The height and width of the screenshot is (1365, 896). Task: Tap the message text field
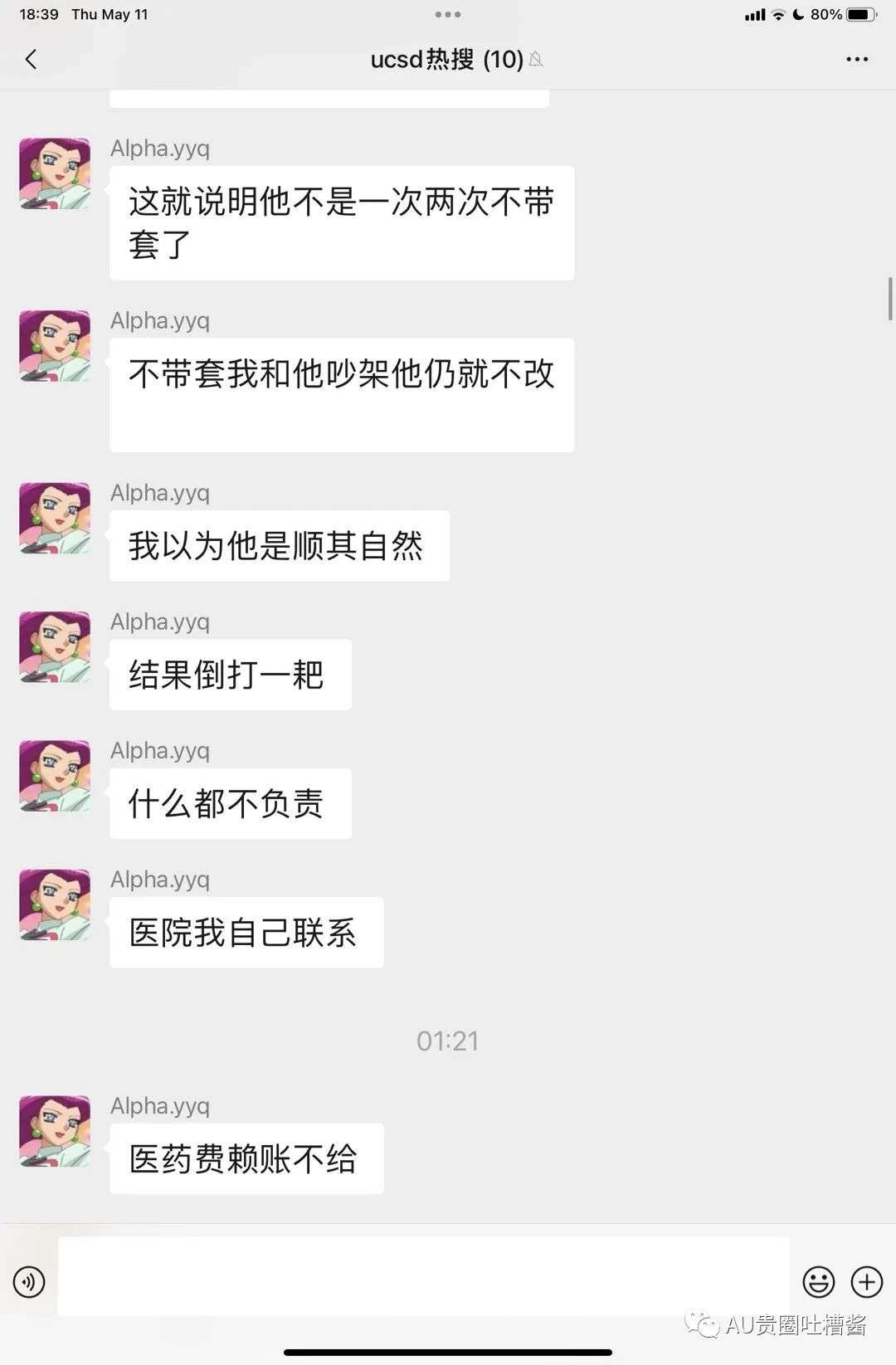[x=423, y=1276]
